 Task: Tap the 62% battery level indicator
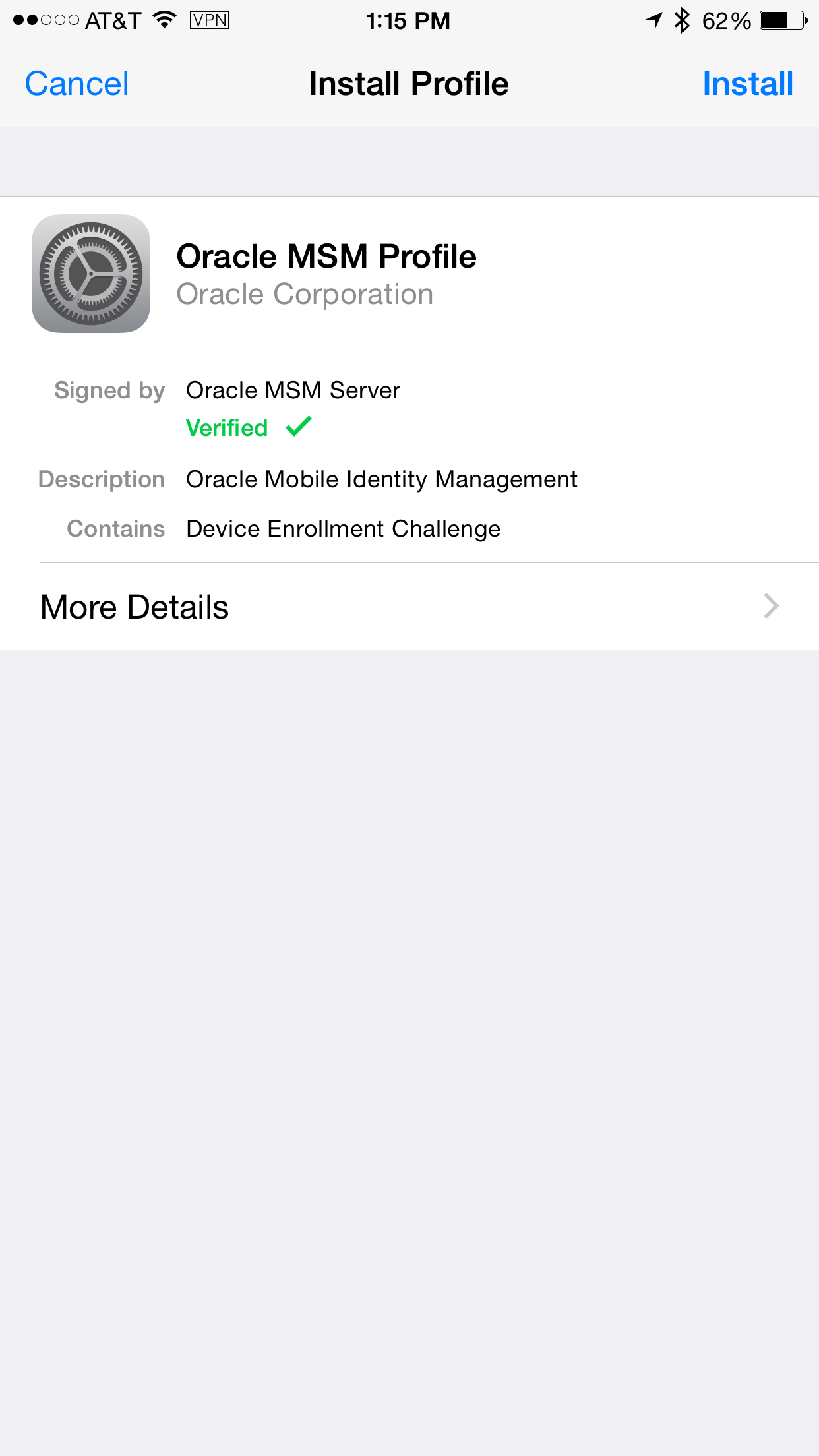tap(727, 20)
